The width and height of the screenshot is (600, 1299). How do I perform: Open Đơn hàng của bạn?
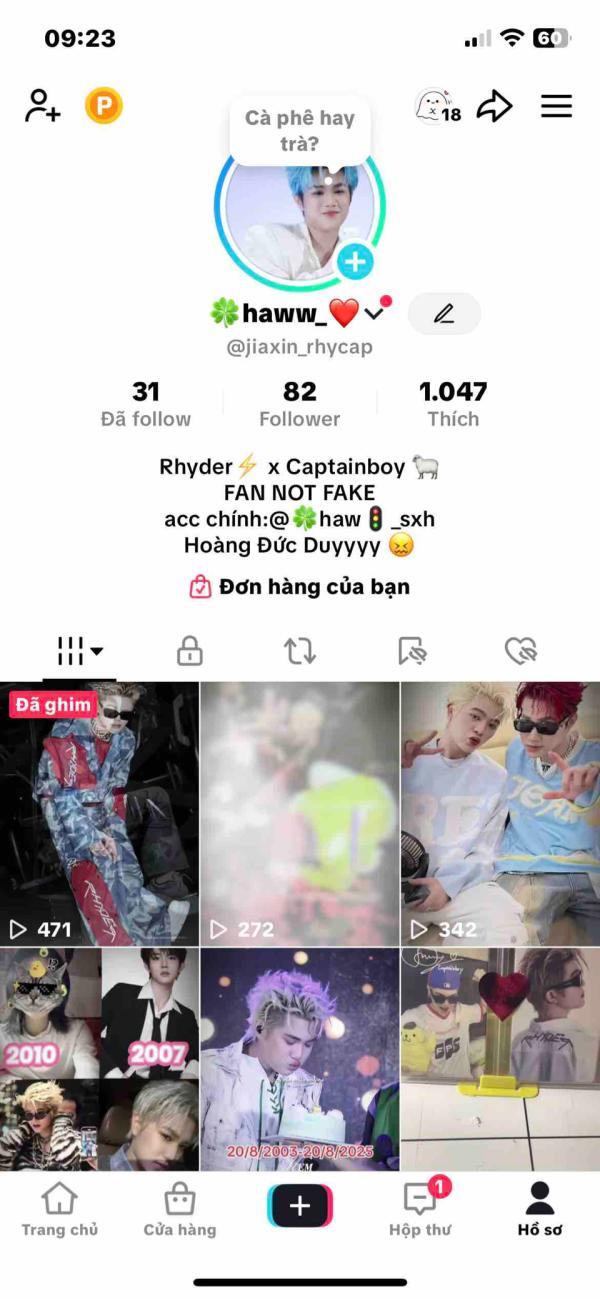[300, 587]
